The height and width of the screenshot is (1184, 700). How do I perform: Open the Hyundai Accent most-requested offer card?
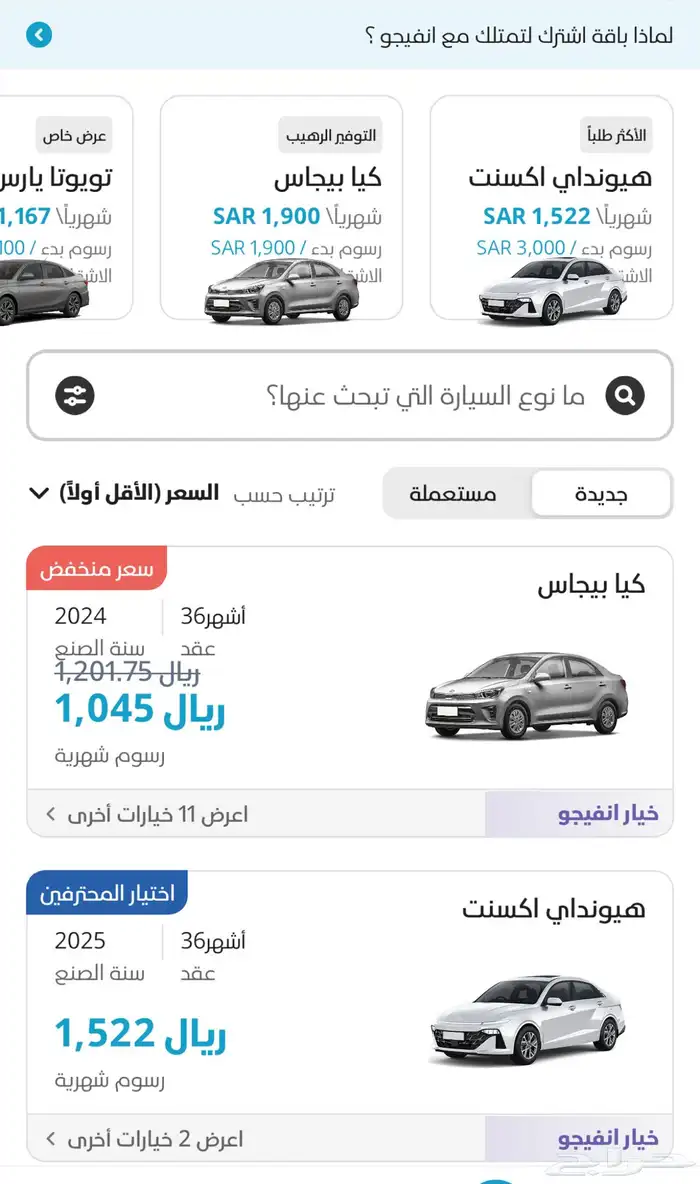[x=551, y=208]
